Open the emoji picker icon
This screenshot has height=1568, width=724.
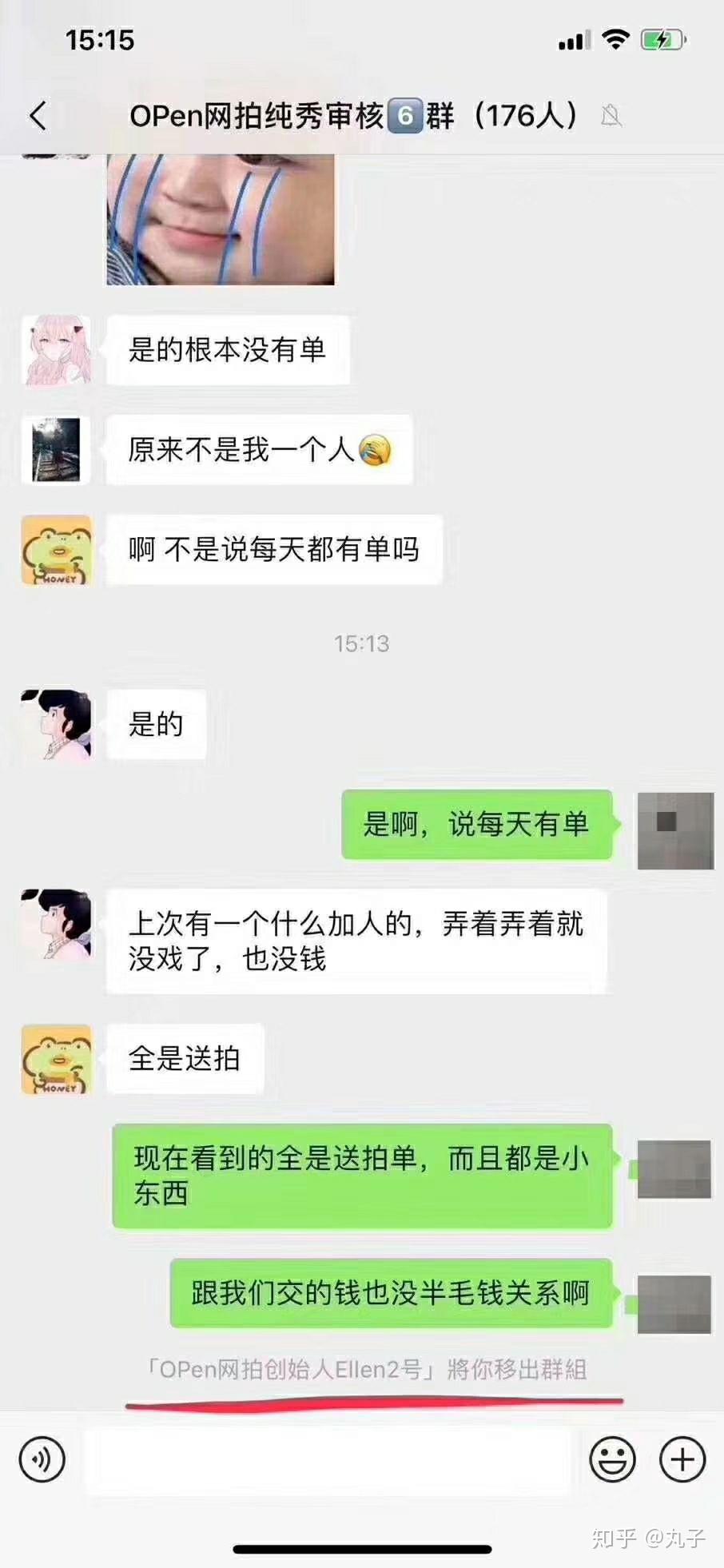(612, 1459)
